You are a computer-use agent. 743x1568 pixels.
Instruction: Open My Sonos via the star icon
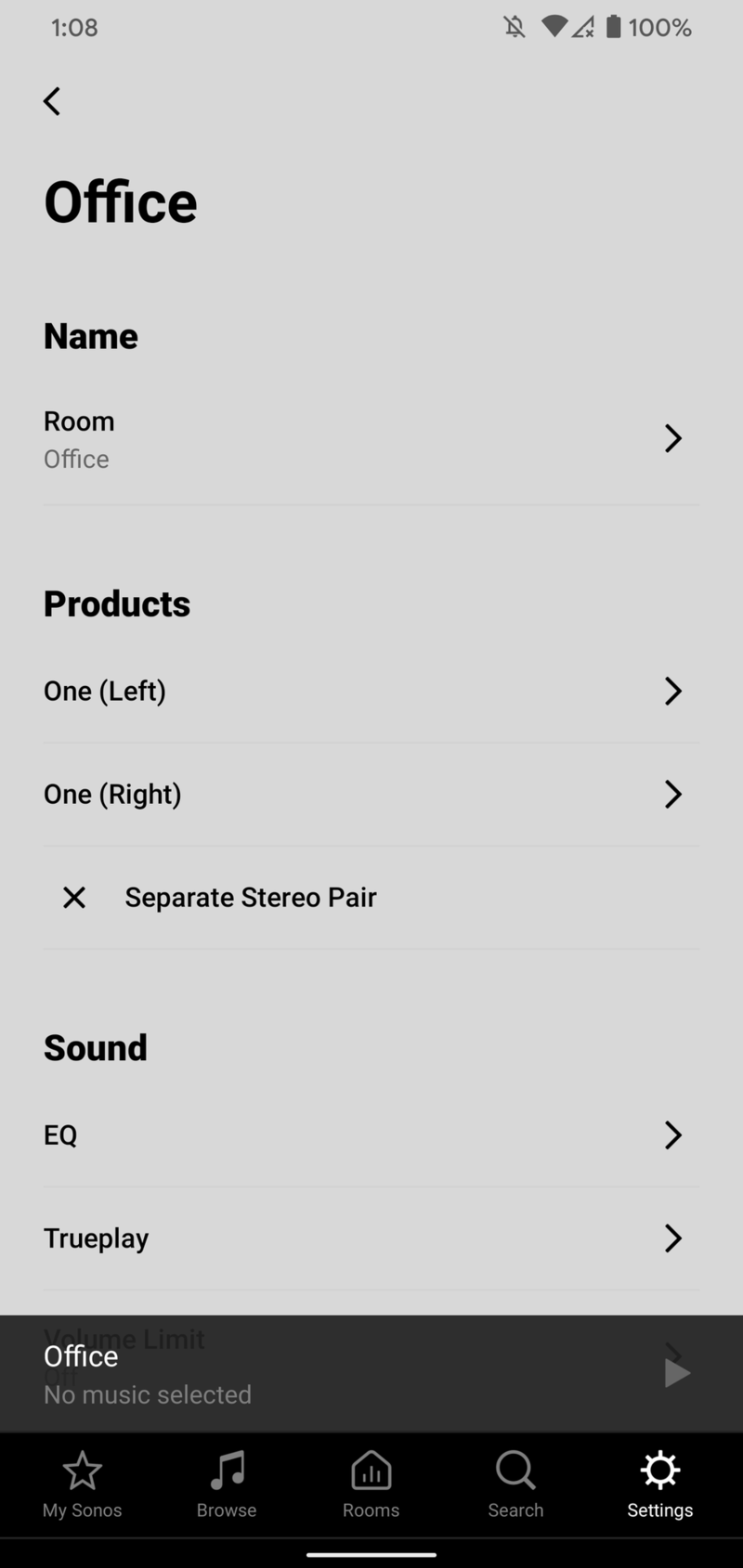coord(82,1483)
